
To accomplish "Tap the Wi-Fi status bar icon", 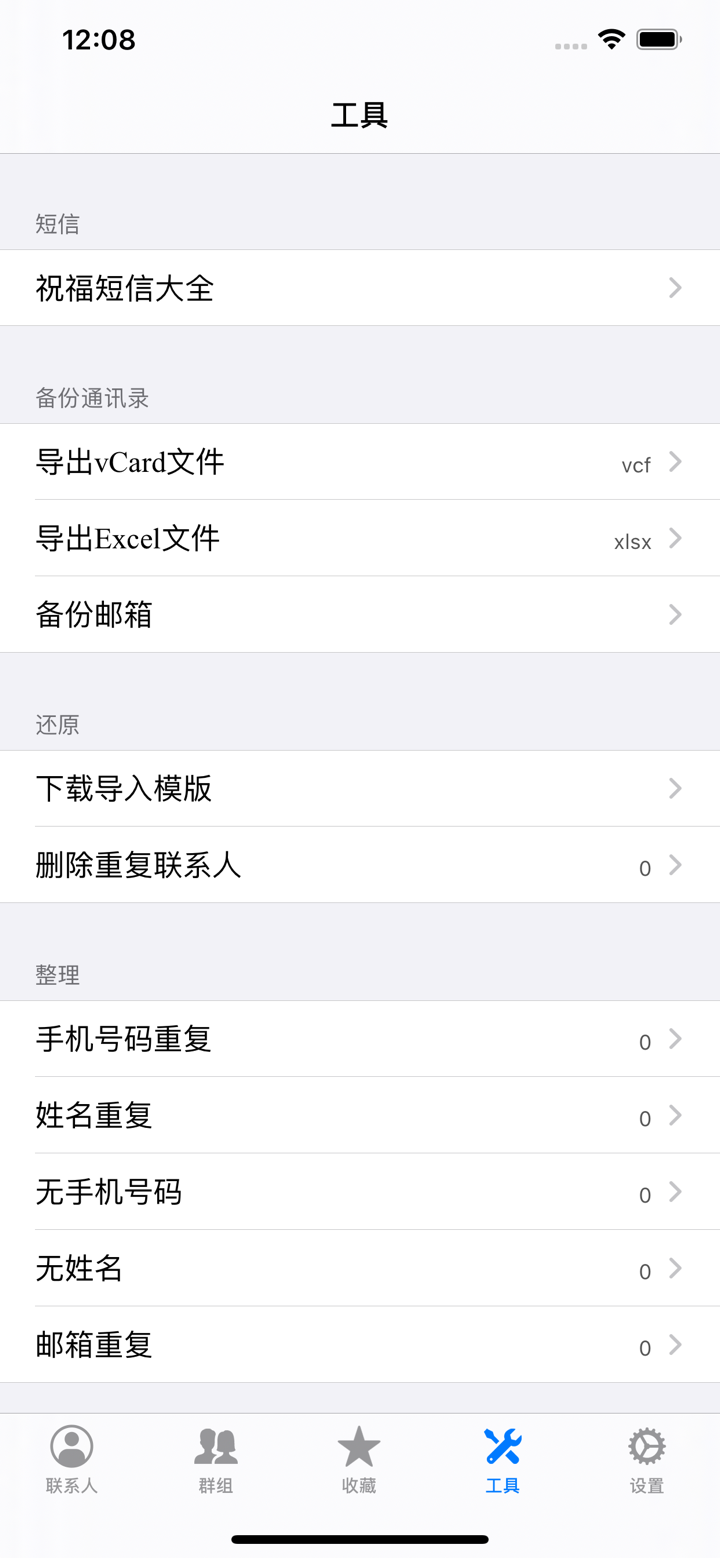I will coord(611,41).
